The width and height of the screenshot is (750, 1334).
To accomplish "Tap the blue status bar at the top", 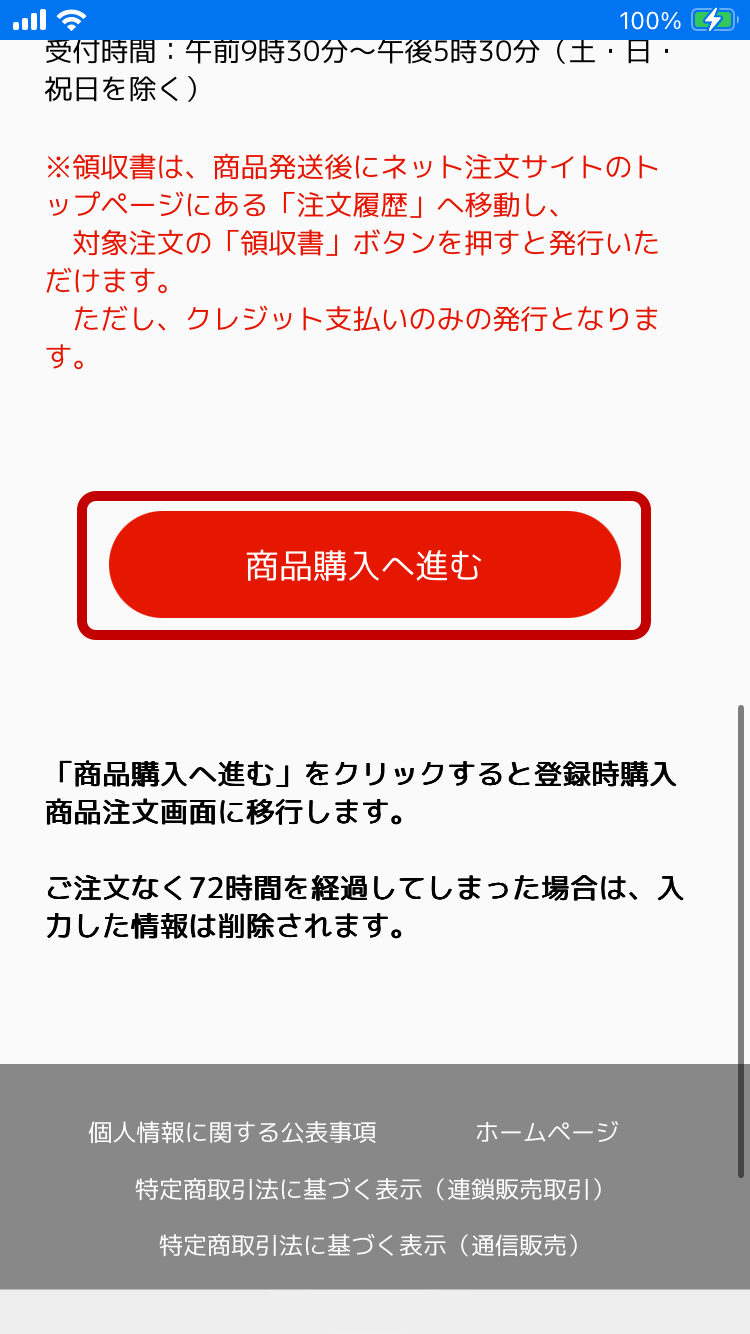I will (375, 17).
